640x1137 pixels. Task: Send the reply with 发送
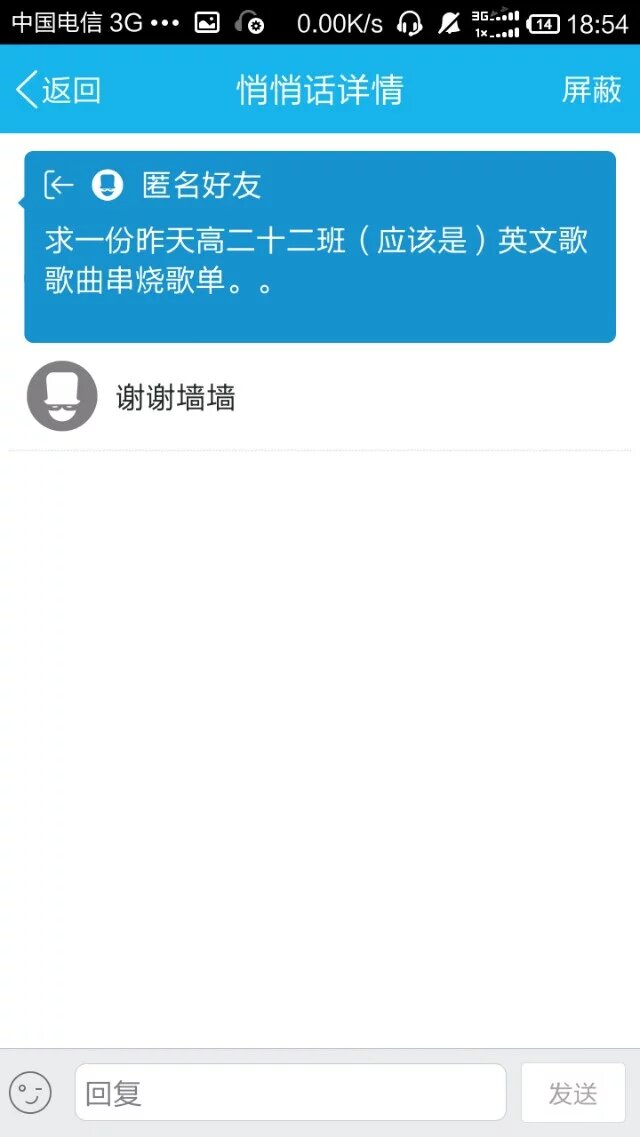click(x=573, y=1092)
